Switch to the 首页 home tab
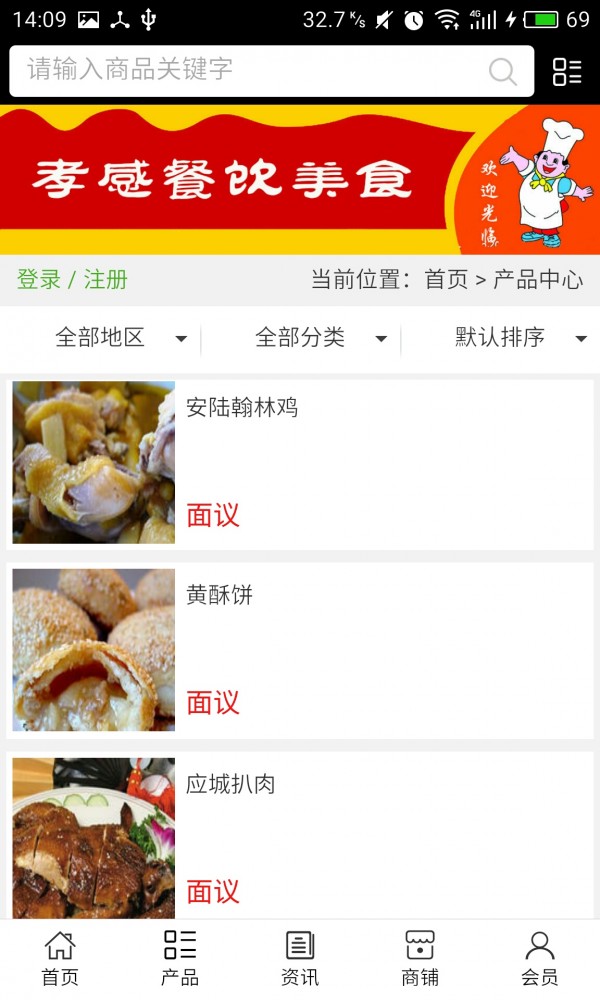The image size is (600, 1000). (60, 958)
